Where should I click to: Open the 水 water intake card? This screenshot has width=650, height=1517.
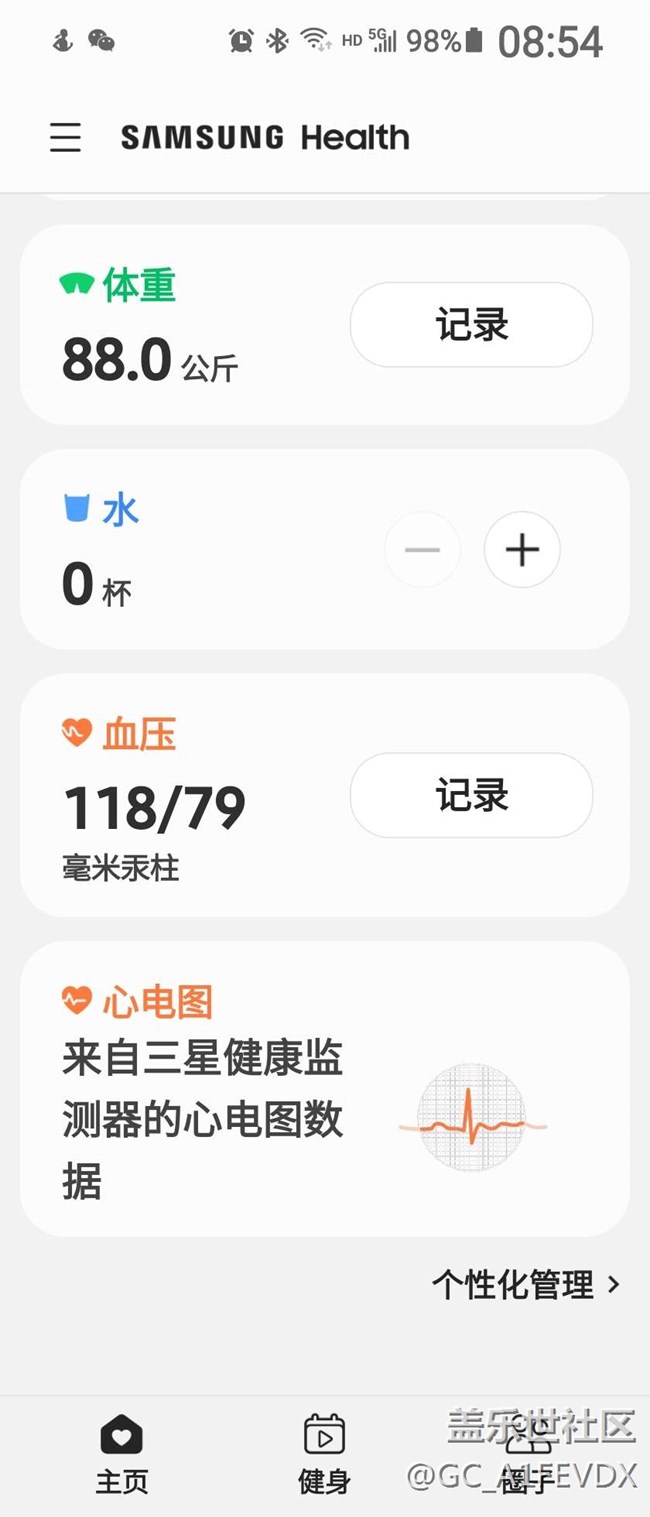click(x=200, y=550)
